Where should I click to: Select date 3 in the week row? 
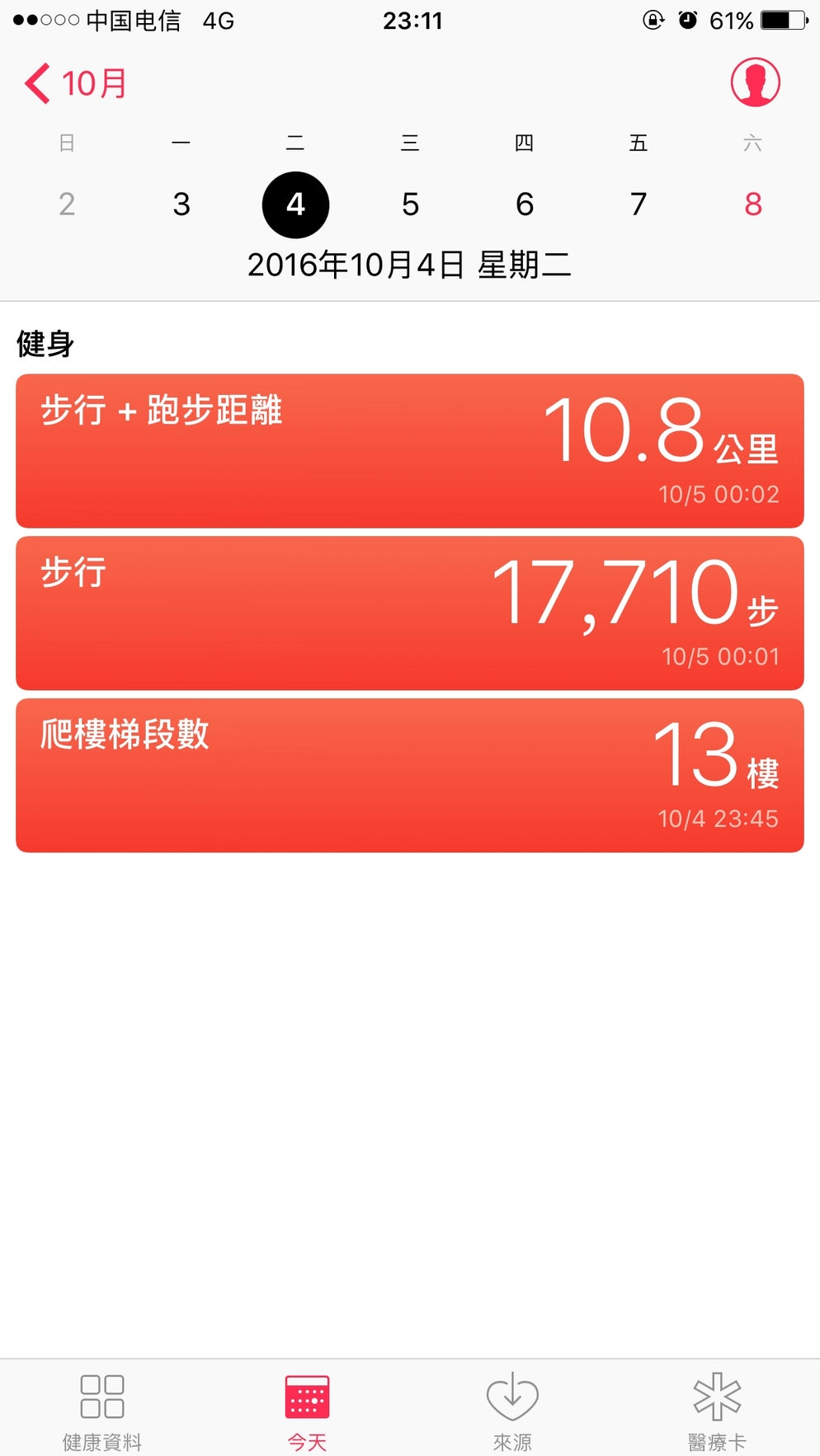click(181, 204)
